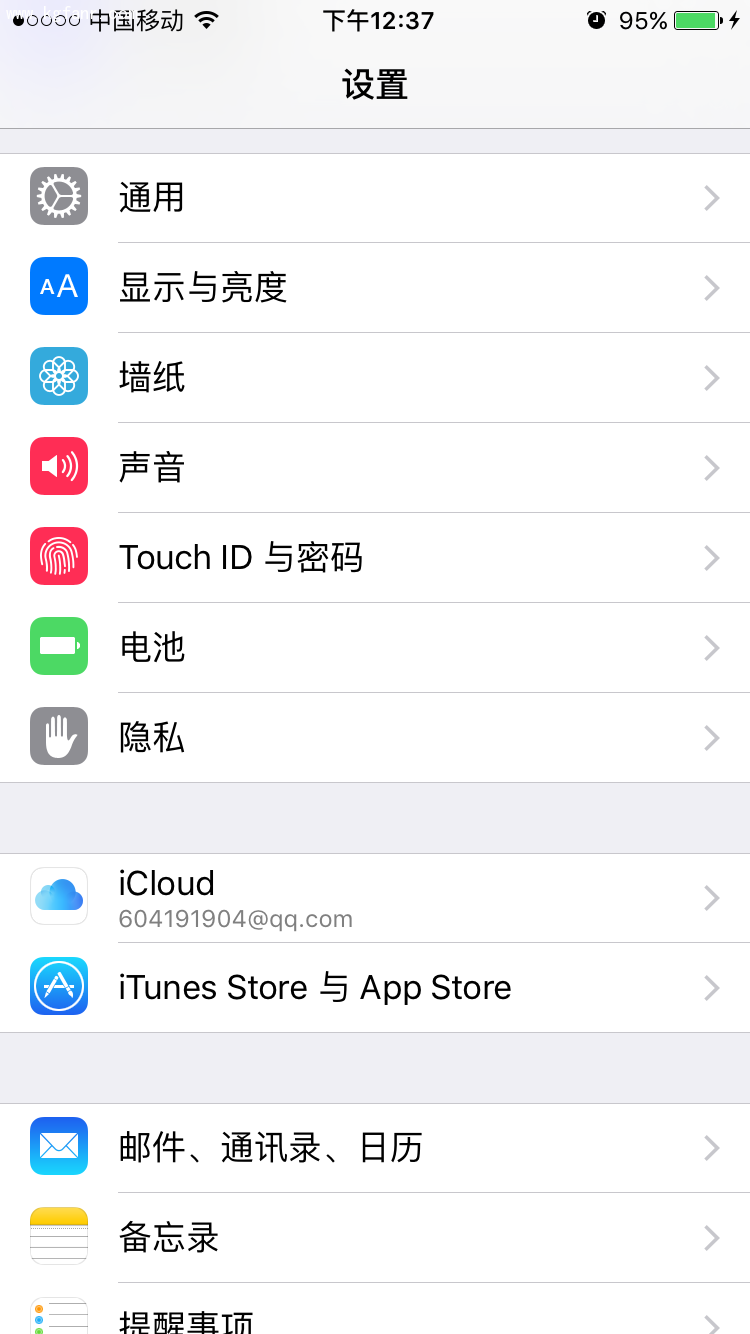Open Touch ID settings via fingerprint icon
This screenshot has width=750, height=1334.
58,557
